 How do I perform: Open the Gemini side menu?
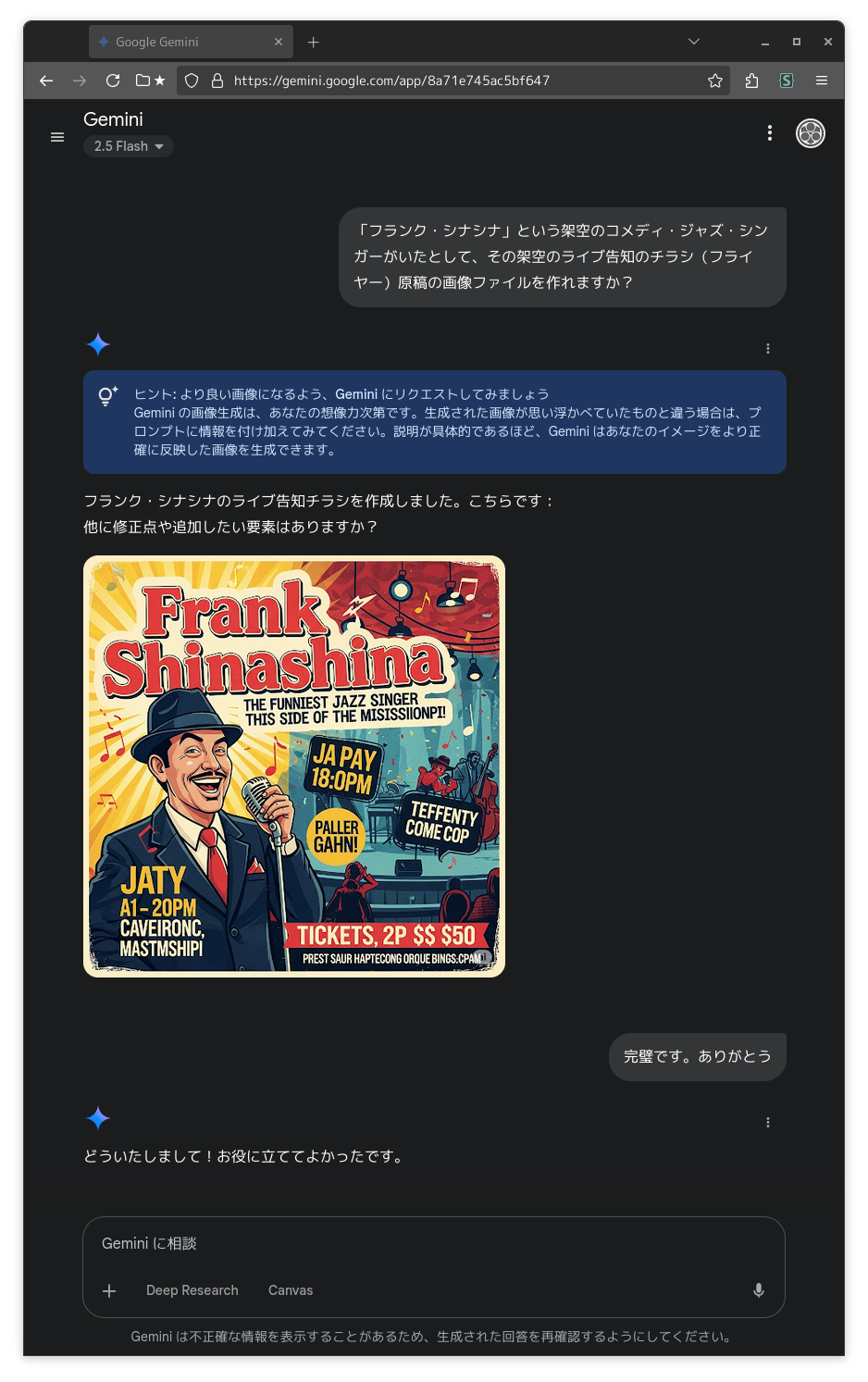57,137
